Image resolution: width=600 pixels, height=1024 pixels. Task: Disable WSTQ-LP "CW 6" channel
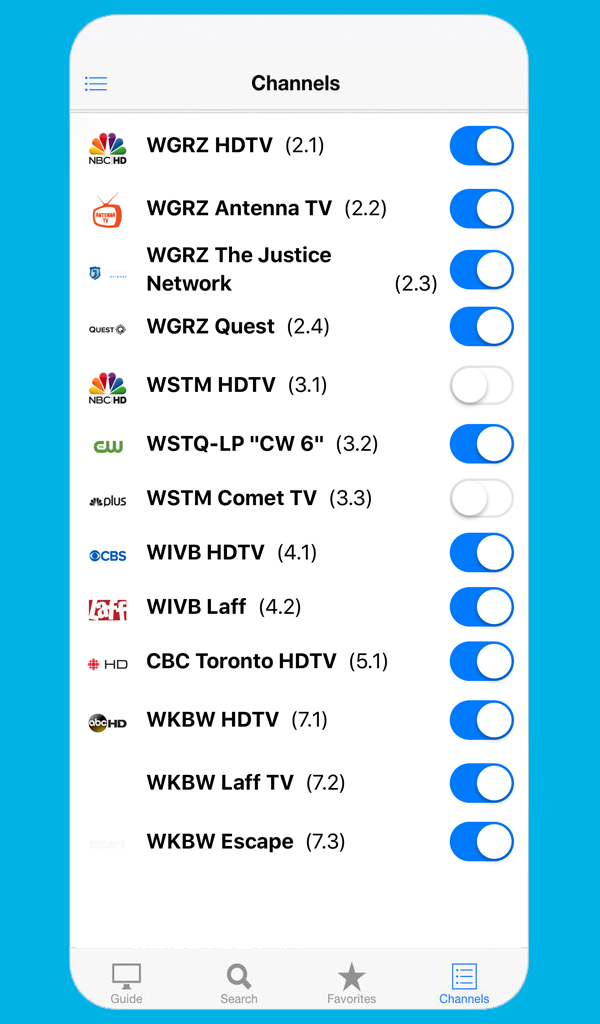481,444
